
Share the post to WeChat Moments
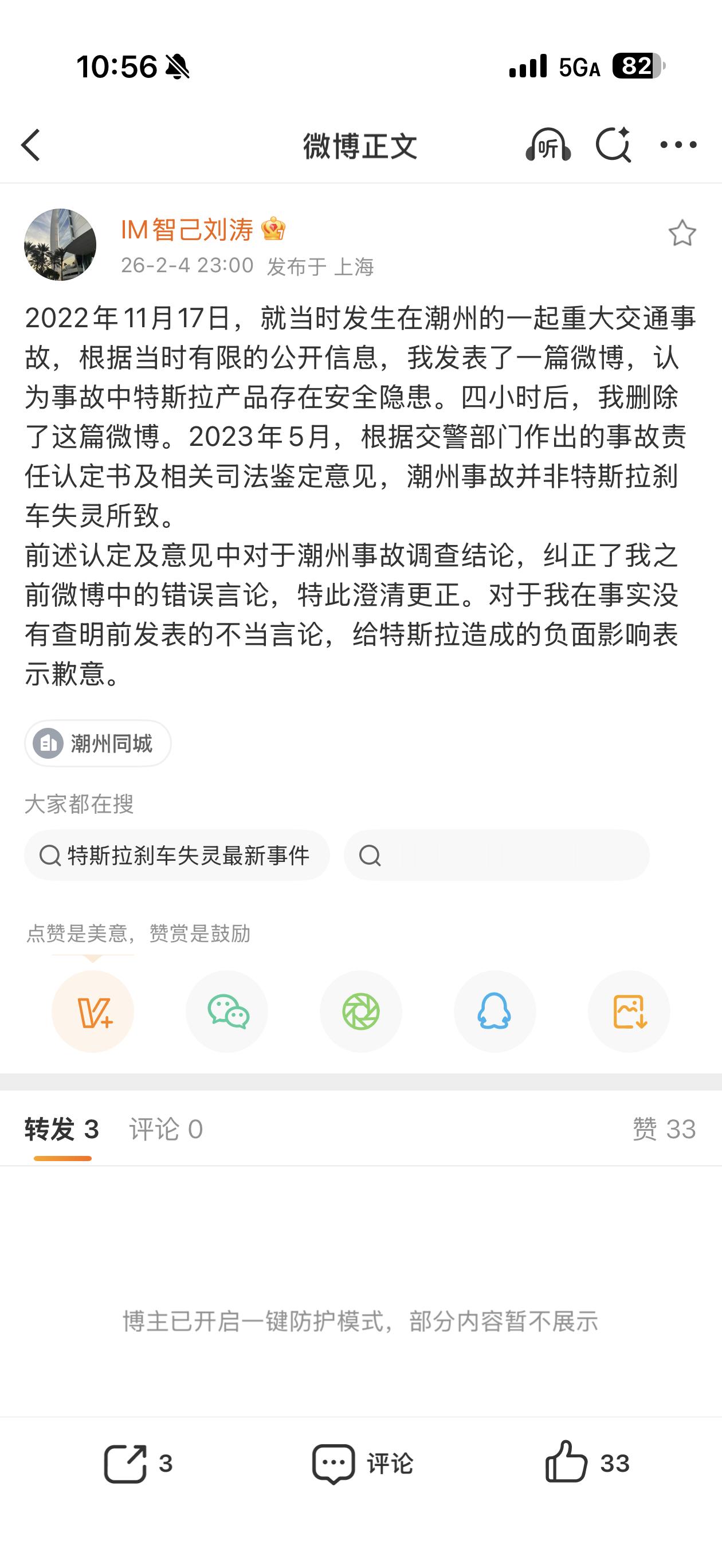pyautogui.click(x=361, y=1010)
